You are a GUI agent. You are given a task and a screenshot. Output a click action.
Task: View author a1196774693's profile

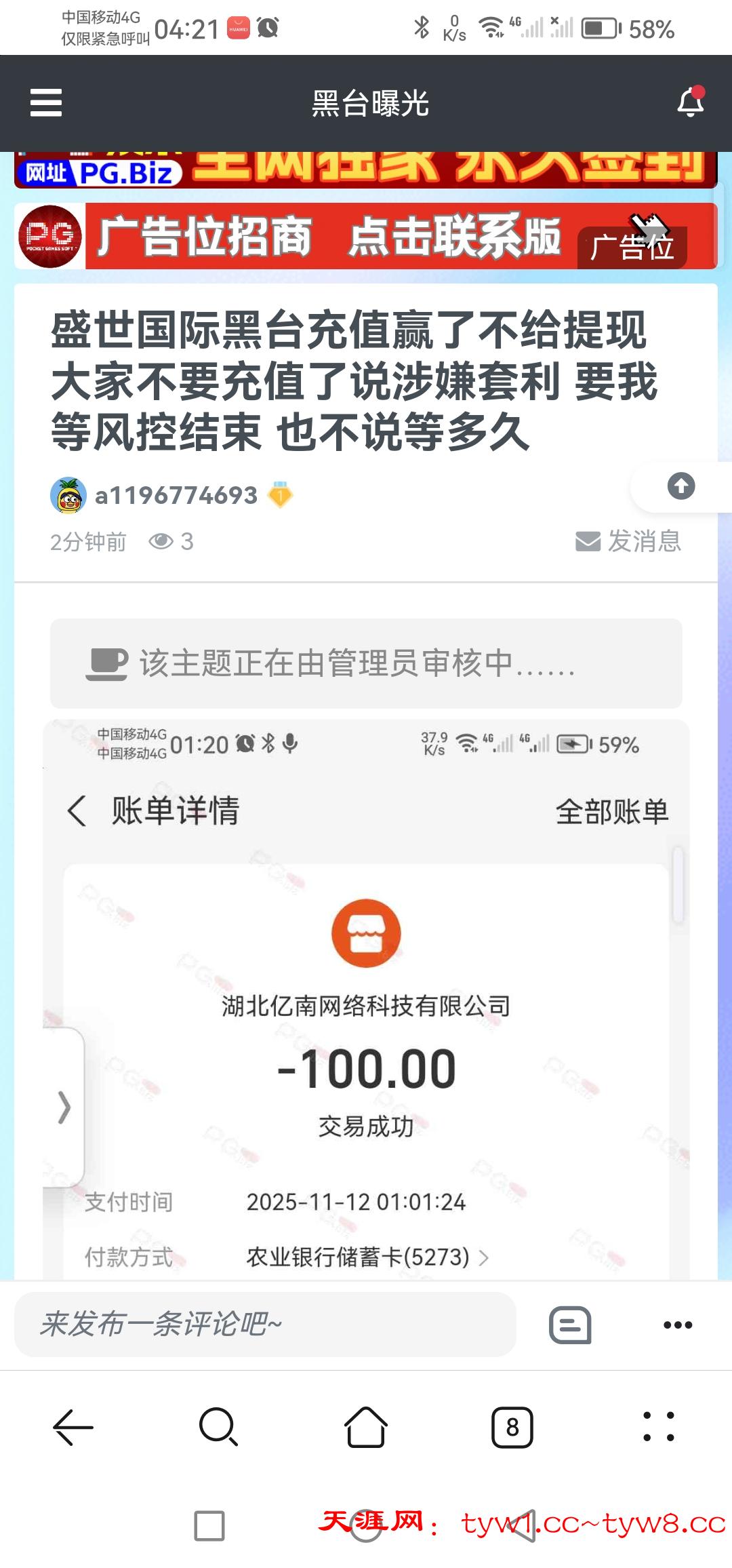click(176, 496)
